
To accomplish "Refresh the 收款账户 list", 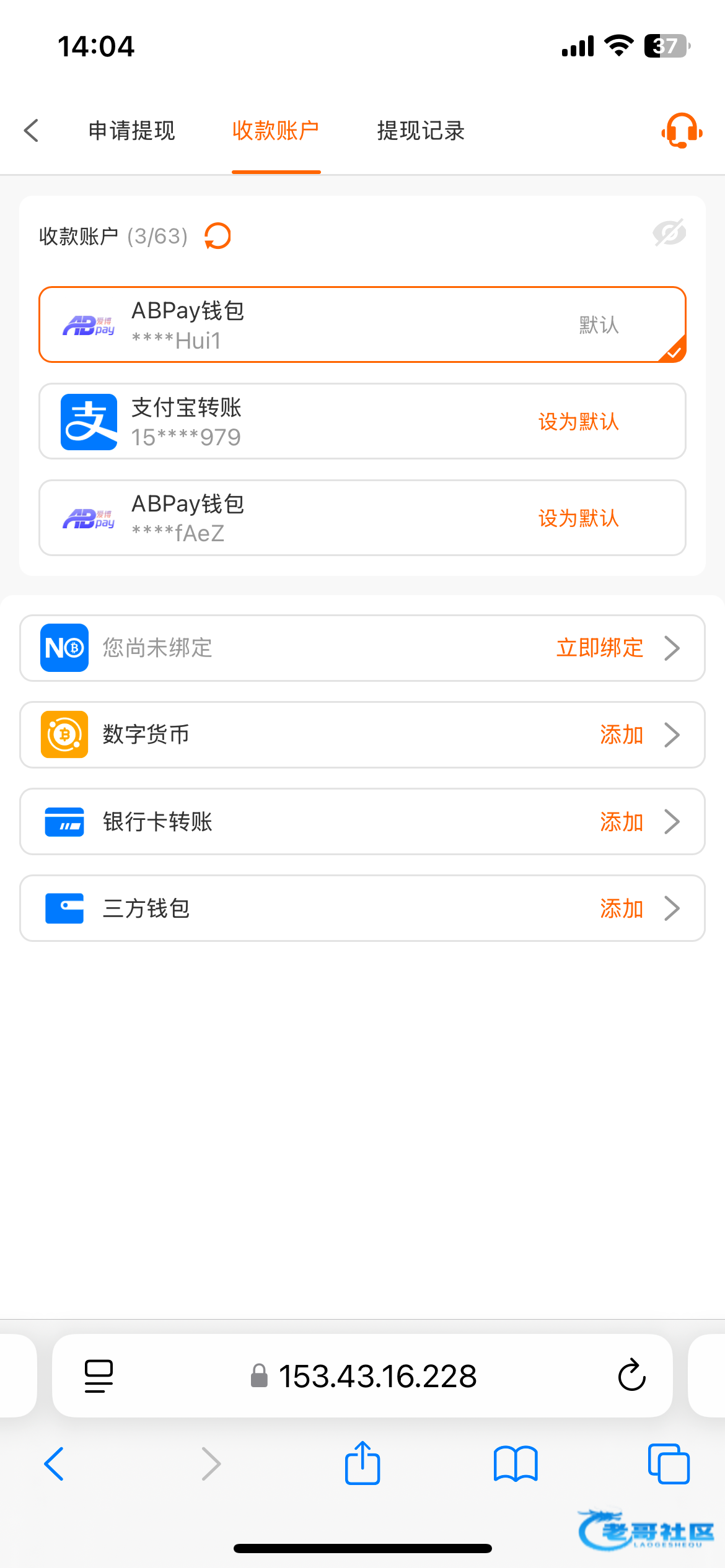I will 217,236.
